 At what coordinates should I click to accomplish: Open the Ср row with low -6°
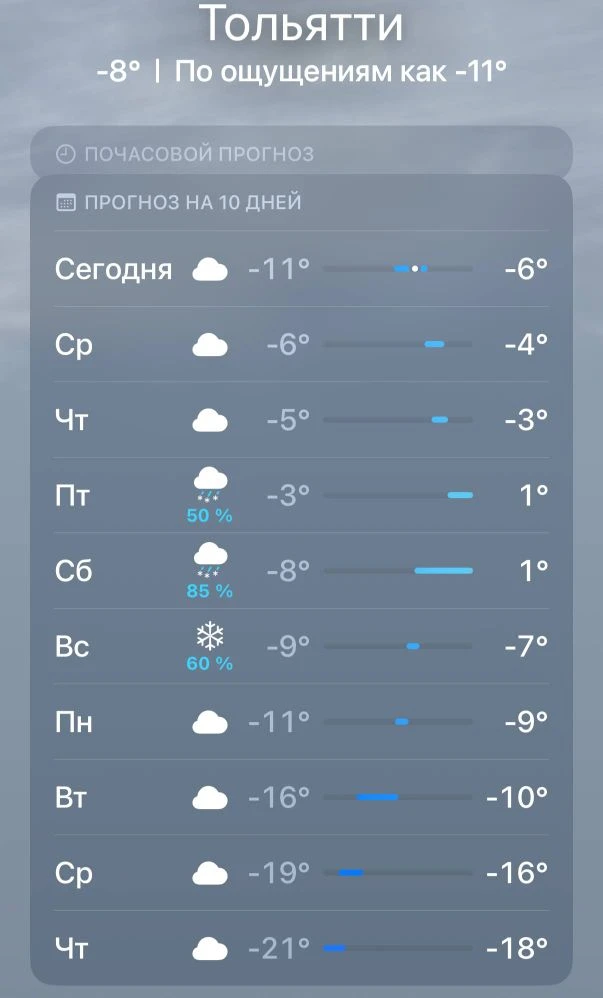(x=301, y=345)
